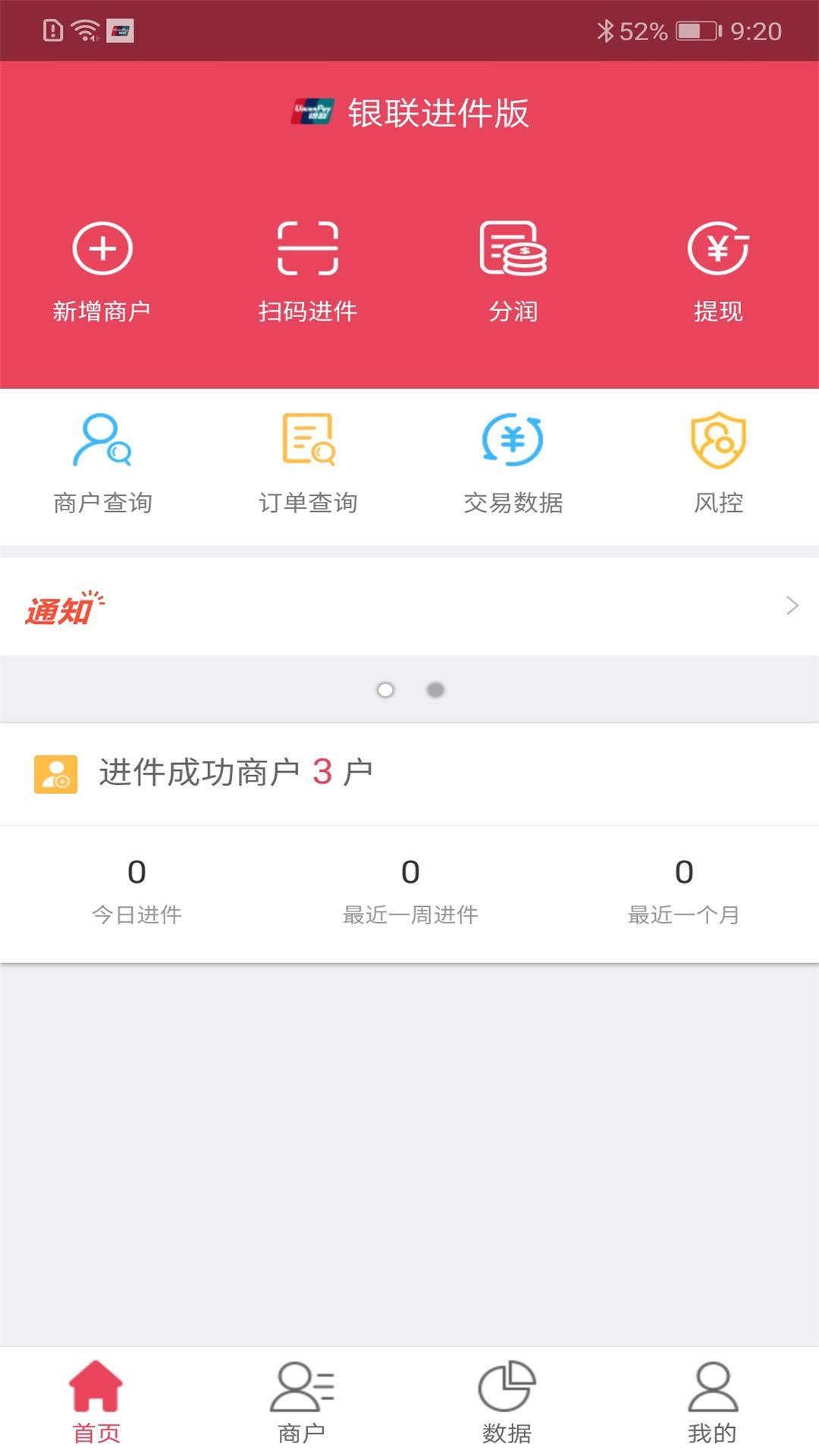Switch to the 商户 tab
Viewport: 819px width, 1456px height.
302,1403
